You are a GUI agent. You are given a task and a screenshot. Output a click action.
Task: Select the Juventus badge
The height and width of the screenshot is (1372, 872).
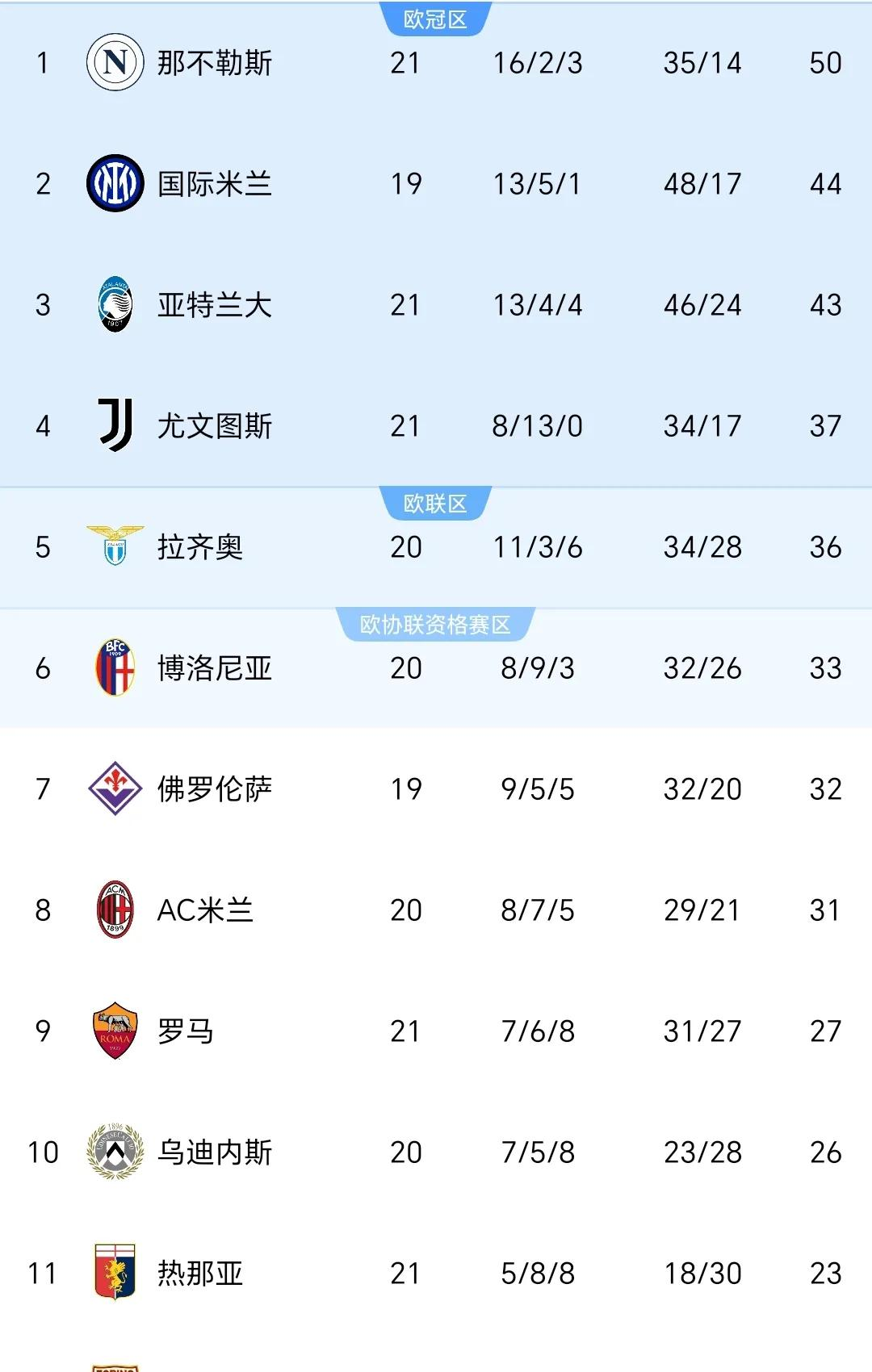pos(115,426)
